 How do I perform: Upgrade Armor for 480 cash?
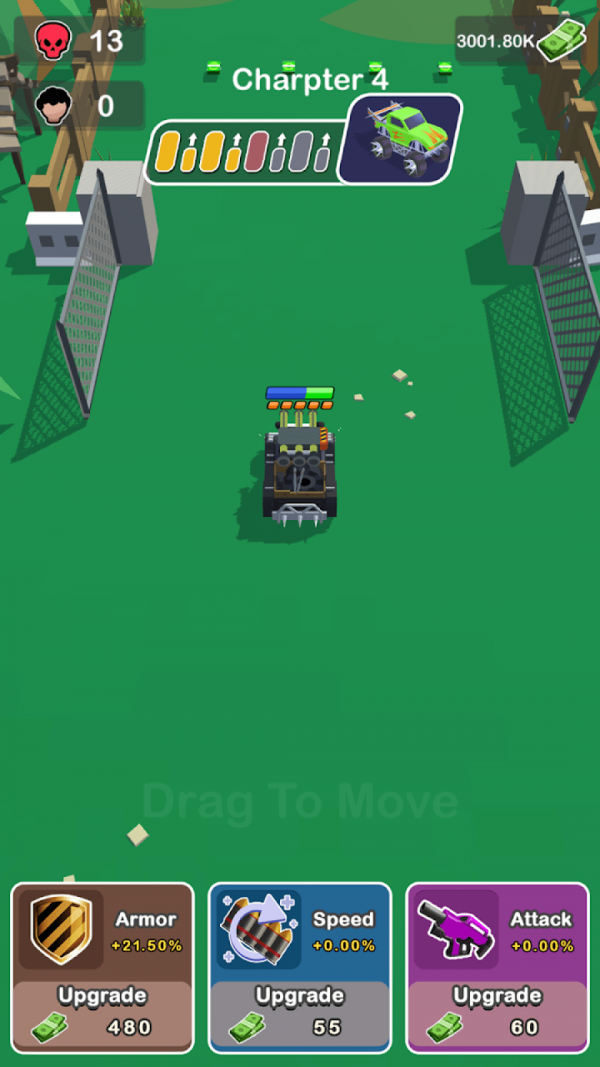tap(102, 1012)
